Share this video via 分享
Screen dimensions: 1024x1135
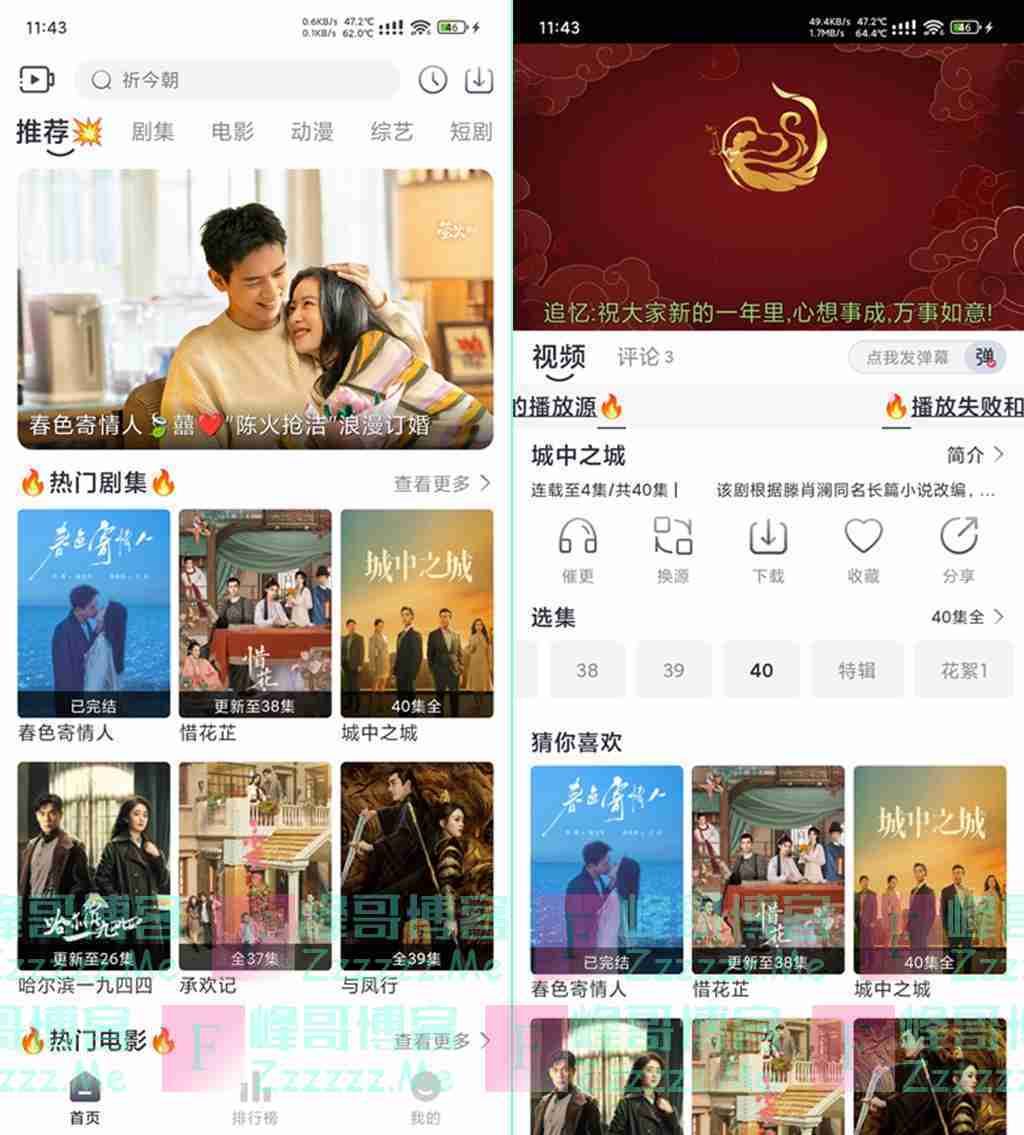tap(958, 549)
